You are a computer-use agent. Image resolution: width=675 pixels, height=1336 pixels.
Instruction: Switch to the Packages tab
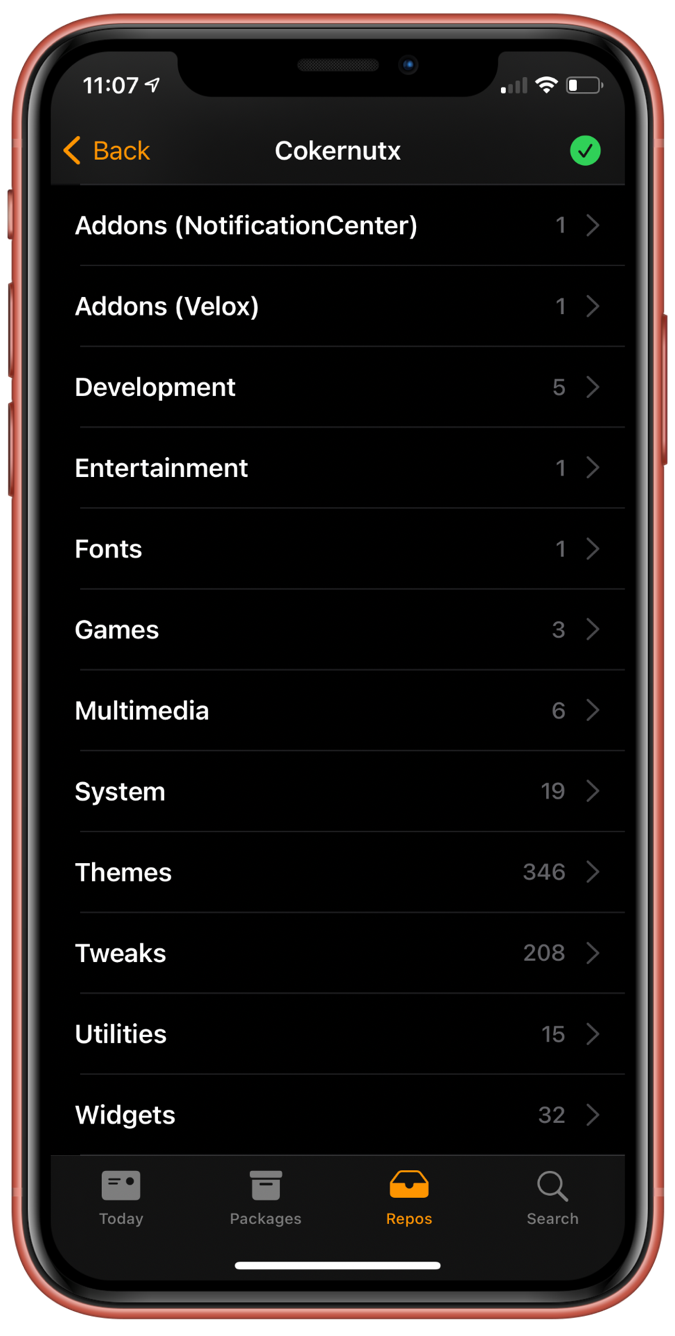click(265, 1198)
